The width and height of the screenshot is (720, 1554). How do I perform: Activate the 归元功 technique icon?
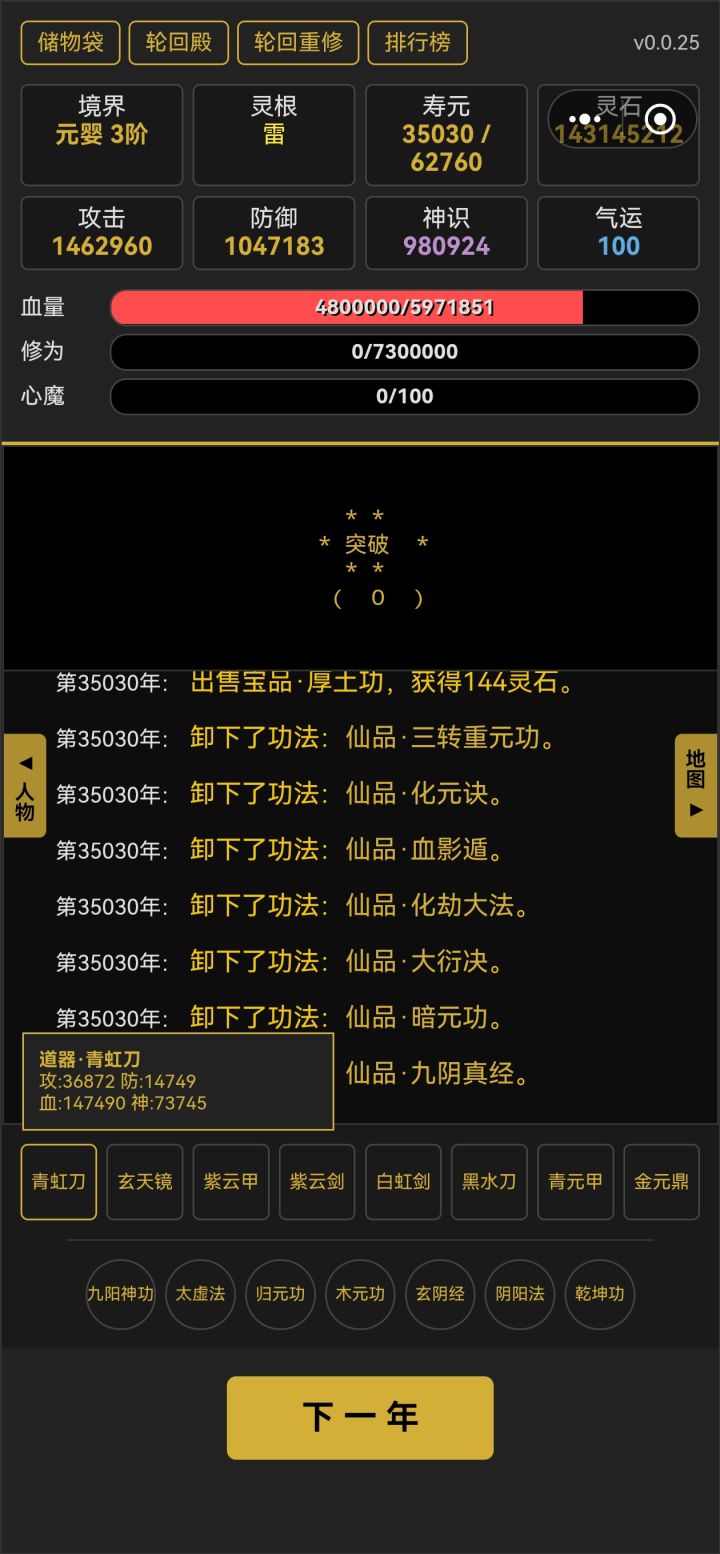(280, 1294)
